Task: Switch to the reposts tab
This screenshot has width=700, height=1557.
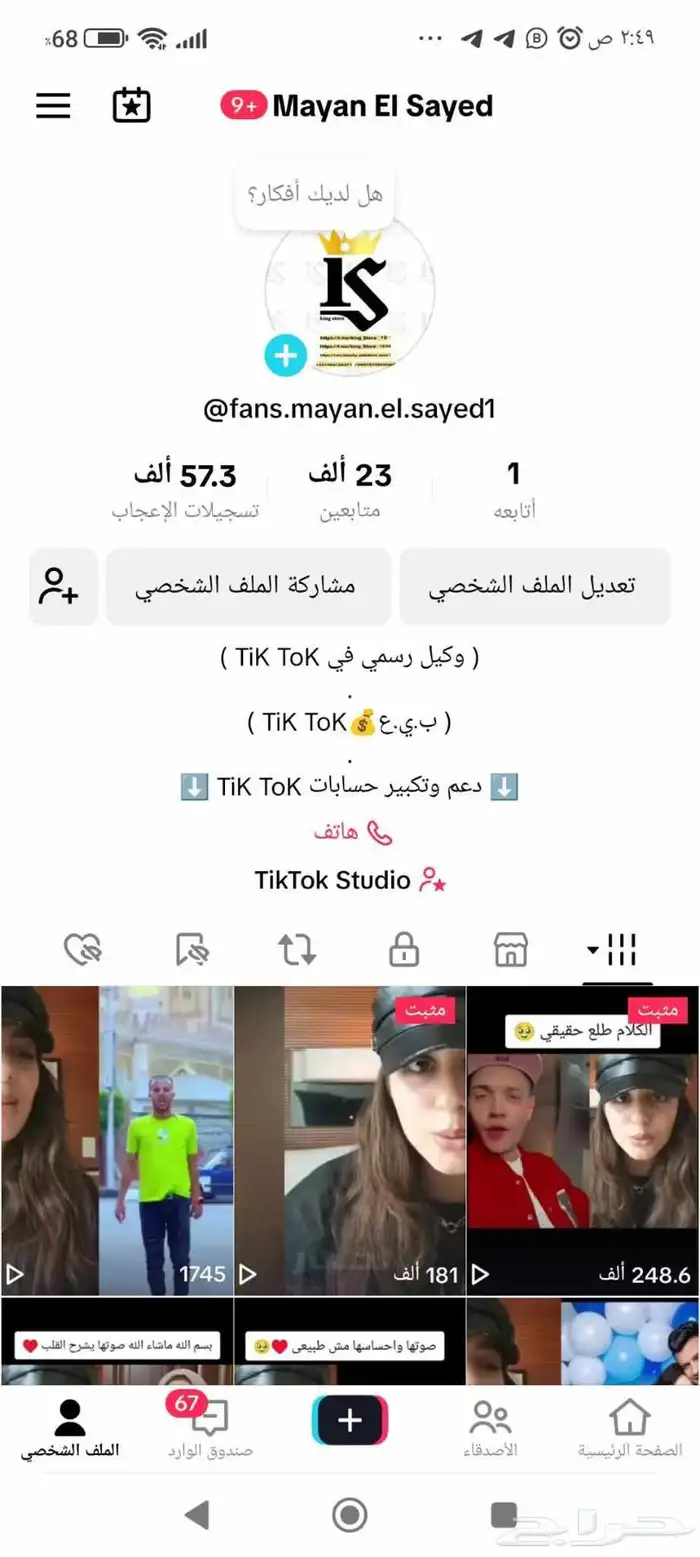Action: [297, 949]
